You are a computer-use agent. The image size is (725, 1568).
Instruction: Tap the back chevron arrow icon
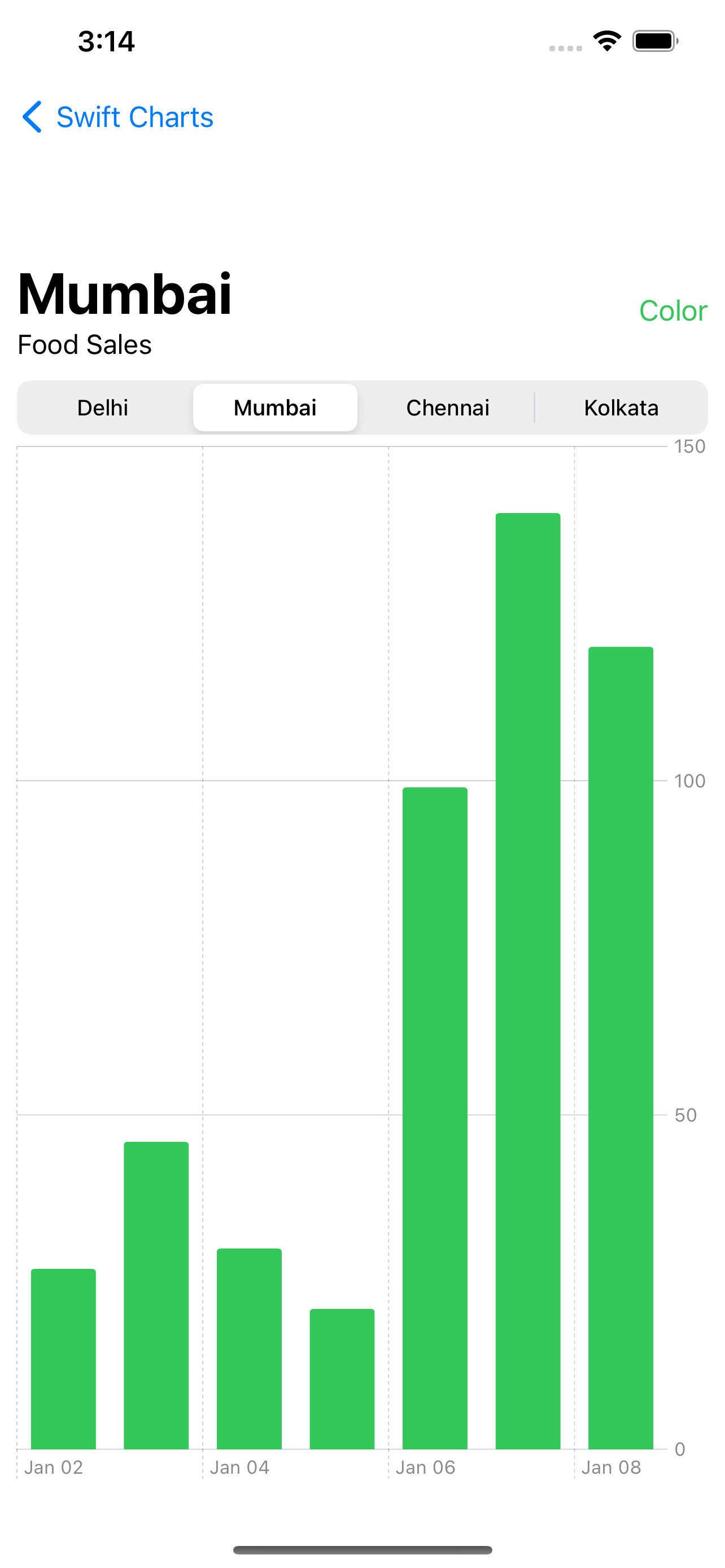click(33, 117)
